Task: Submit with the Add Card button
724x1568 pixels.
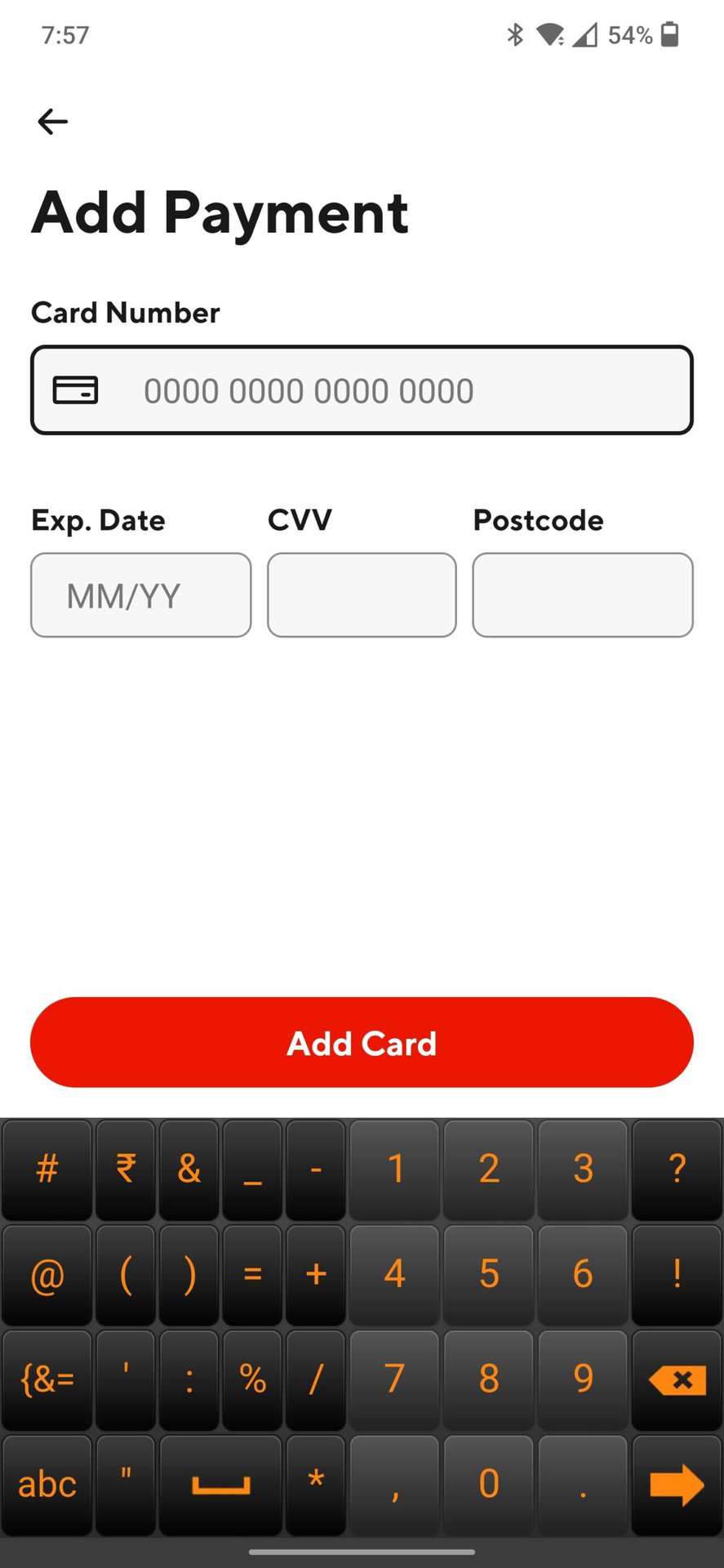Action: tap(362, 1042)
